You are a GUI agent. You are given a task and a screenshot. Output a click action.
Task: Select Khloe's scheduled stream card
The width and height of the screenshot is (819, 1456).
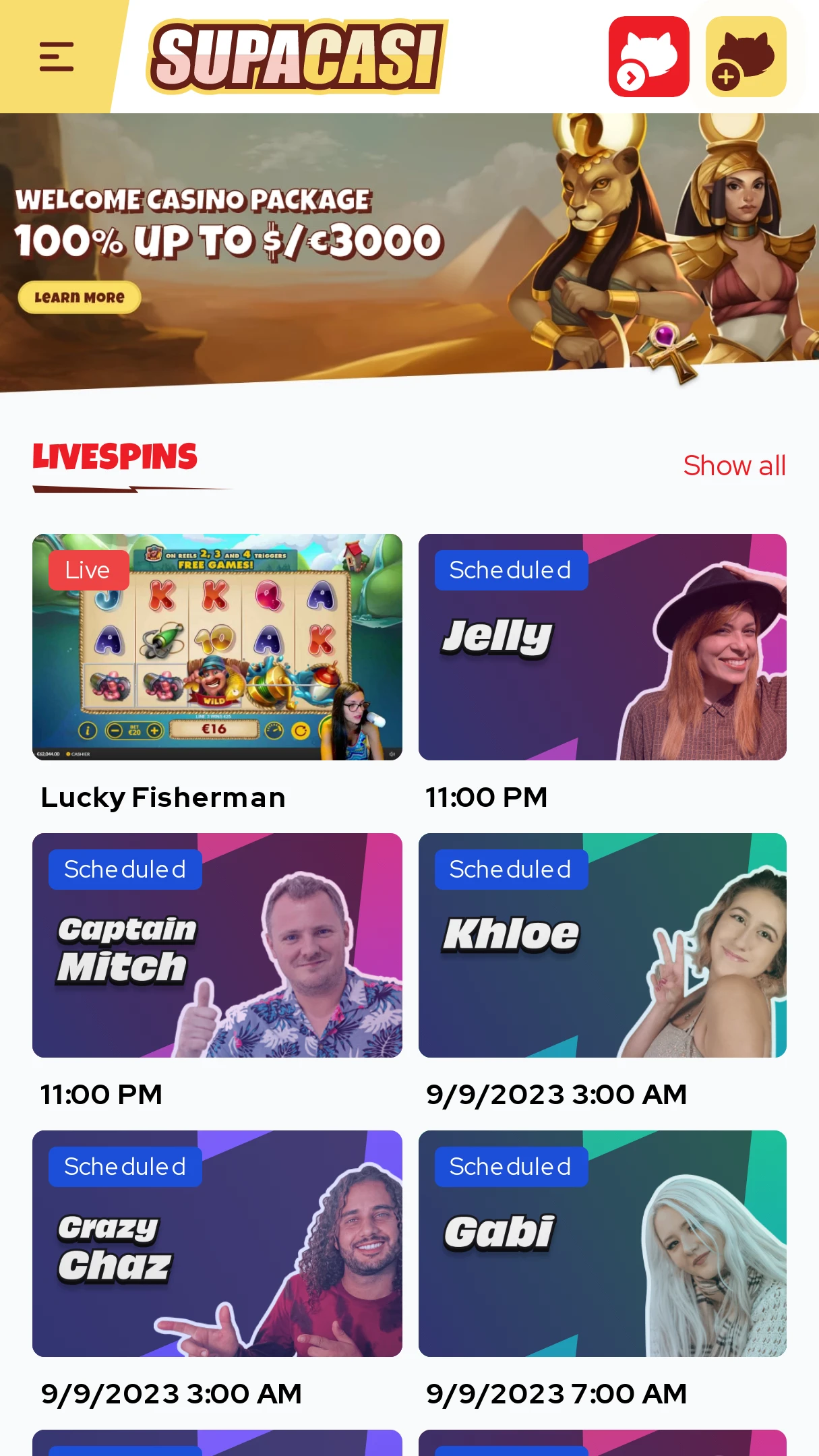coord(603,945)
